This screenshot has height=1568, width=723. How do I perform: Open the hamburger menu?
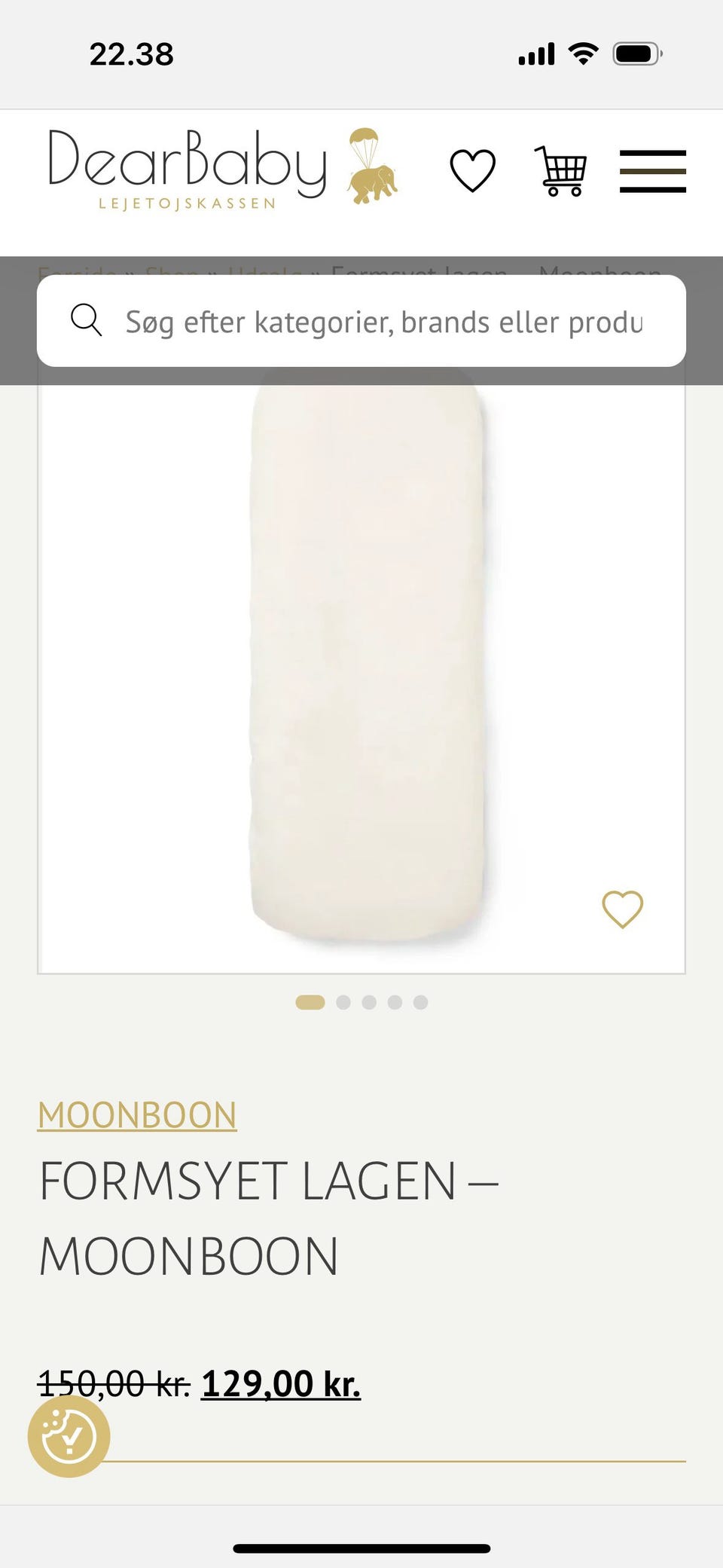coord(652,171)
